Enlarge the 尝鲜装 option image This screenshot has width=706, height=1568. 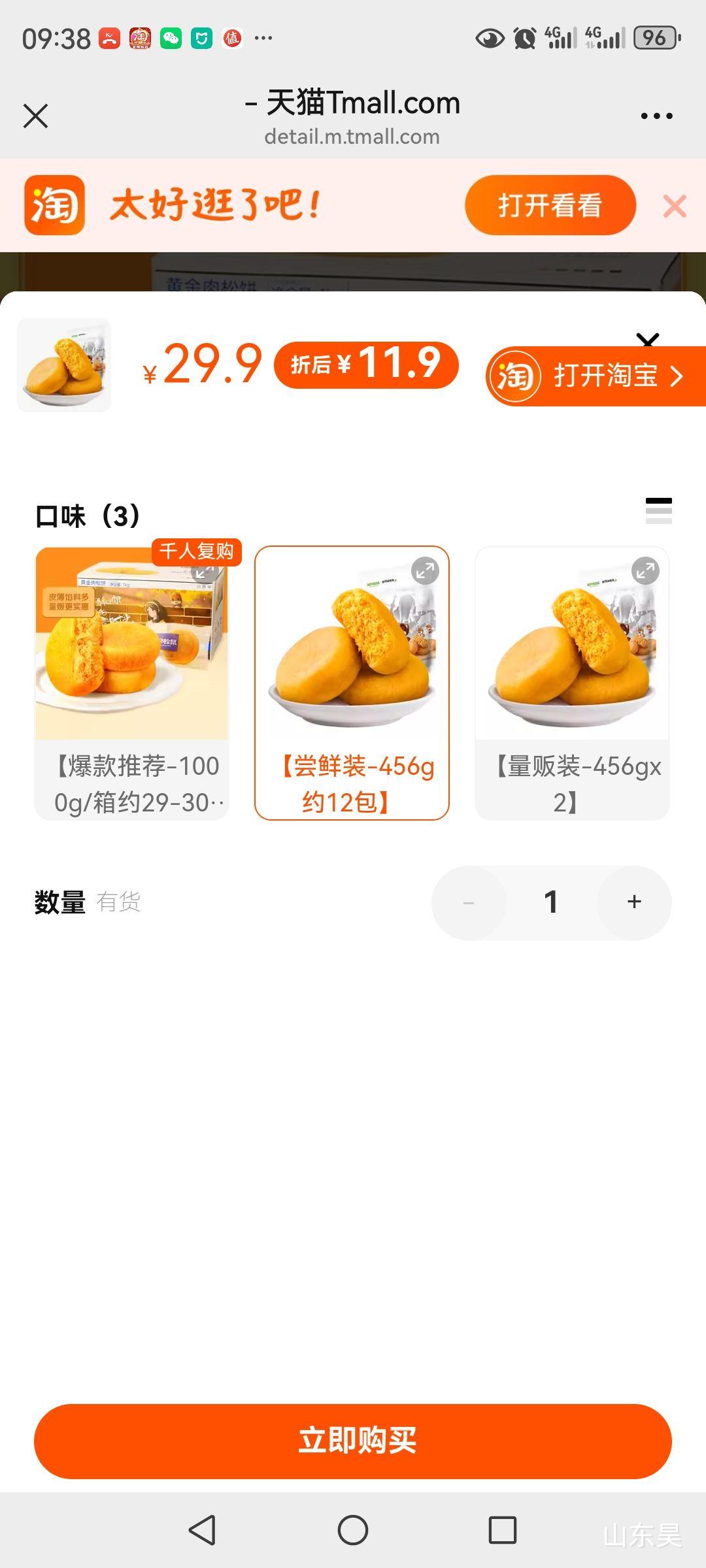pos(425,571)
